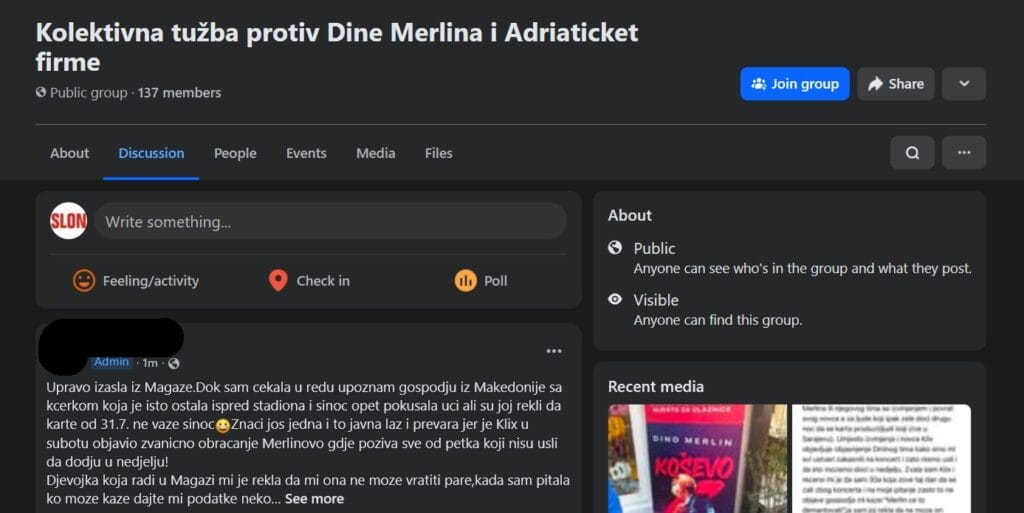
Task: Create a Poll
Action: coord(481,281)
